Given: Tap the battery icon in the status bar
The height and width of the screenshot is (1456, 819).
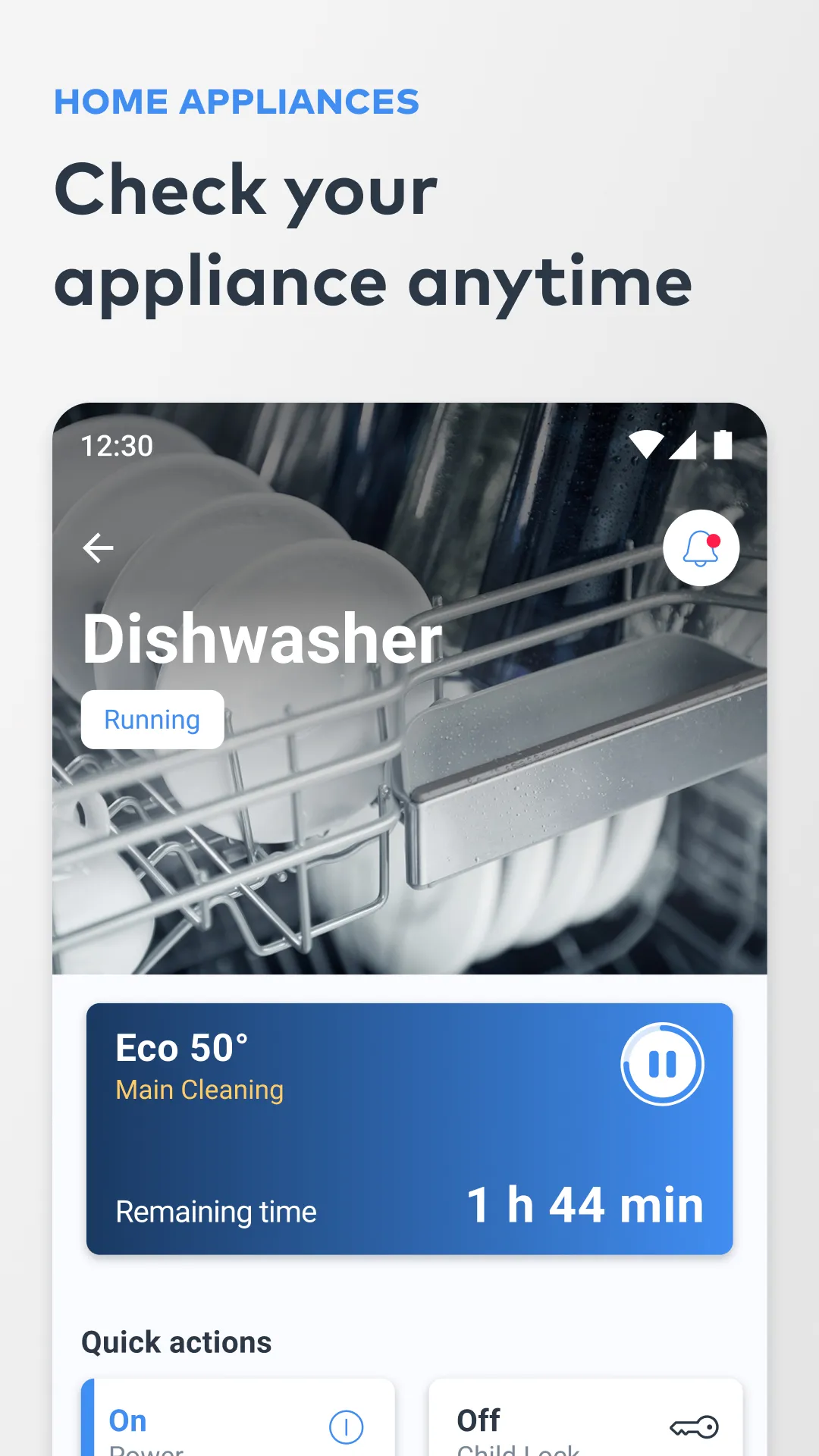Looking at the screenshot, I should 724,446.
